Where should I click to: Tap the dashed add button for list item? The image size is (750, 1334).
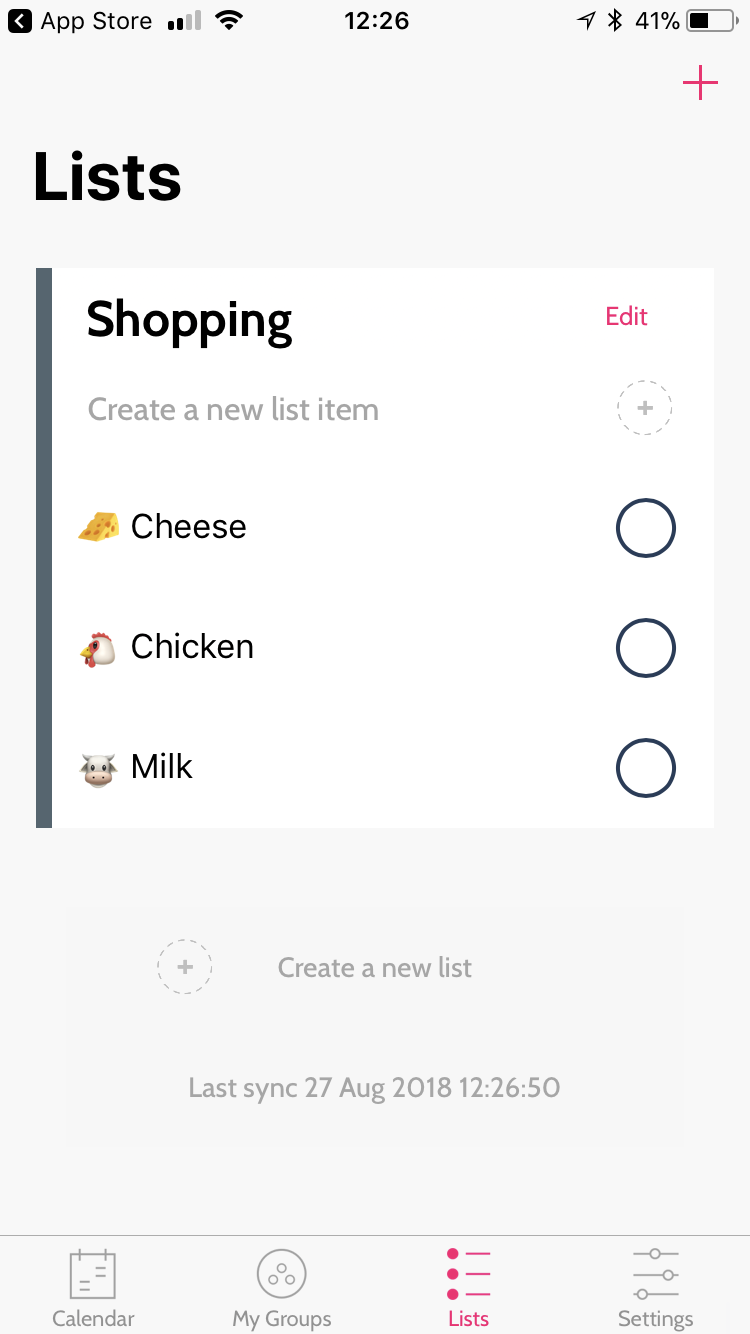[x=644, y=408]
